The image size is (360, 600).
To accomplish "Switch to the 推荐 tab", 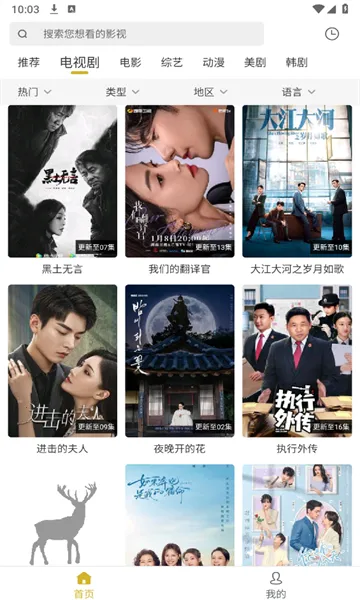I will point(29,62).
